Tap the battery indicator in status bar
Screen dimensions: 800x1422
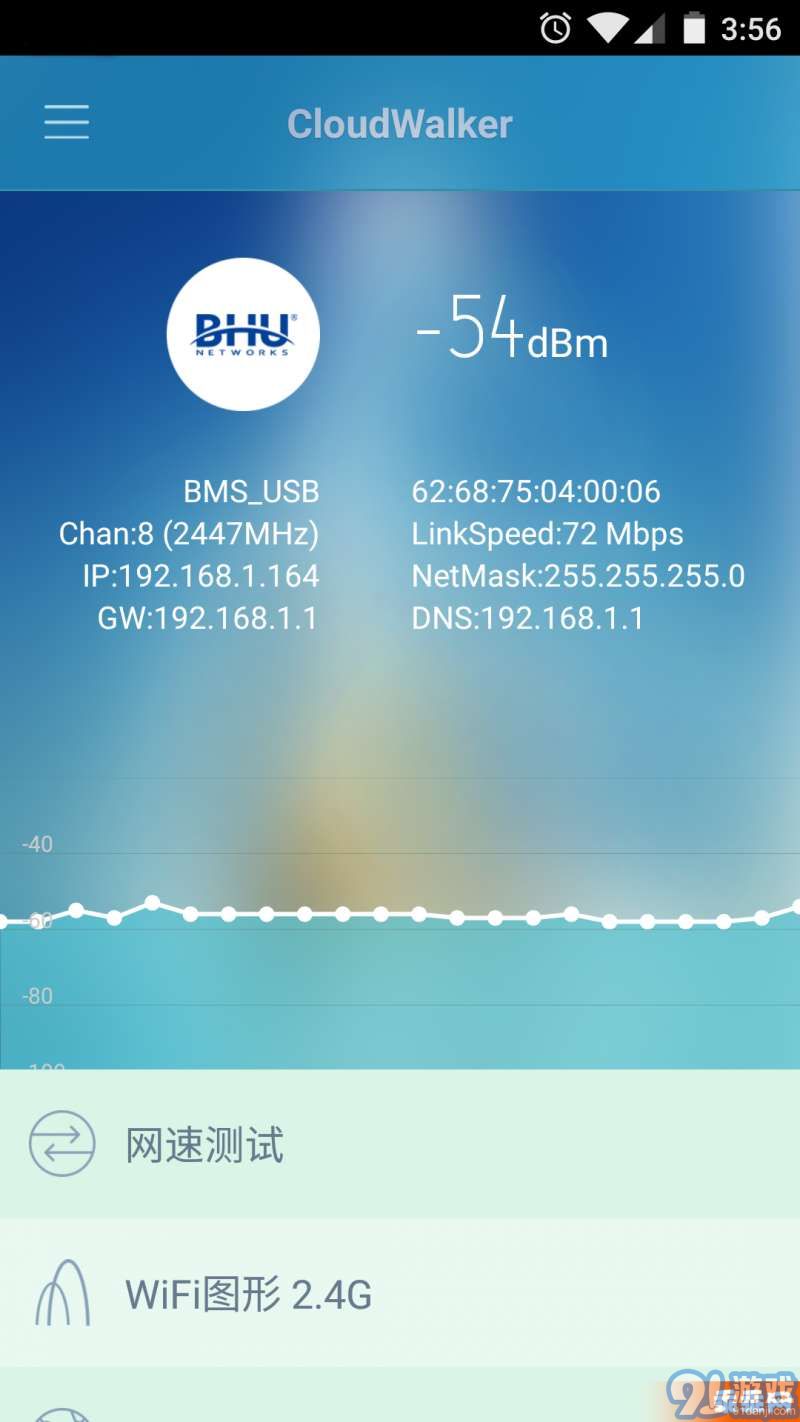pos(697,28)
